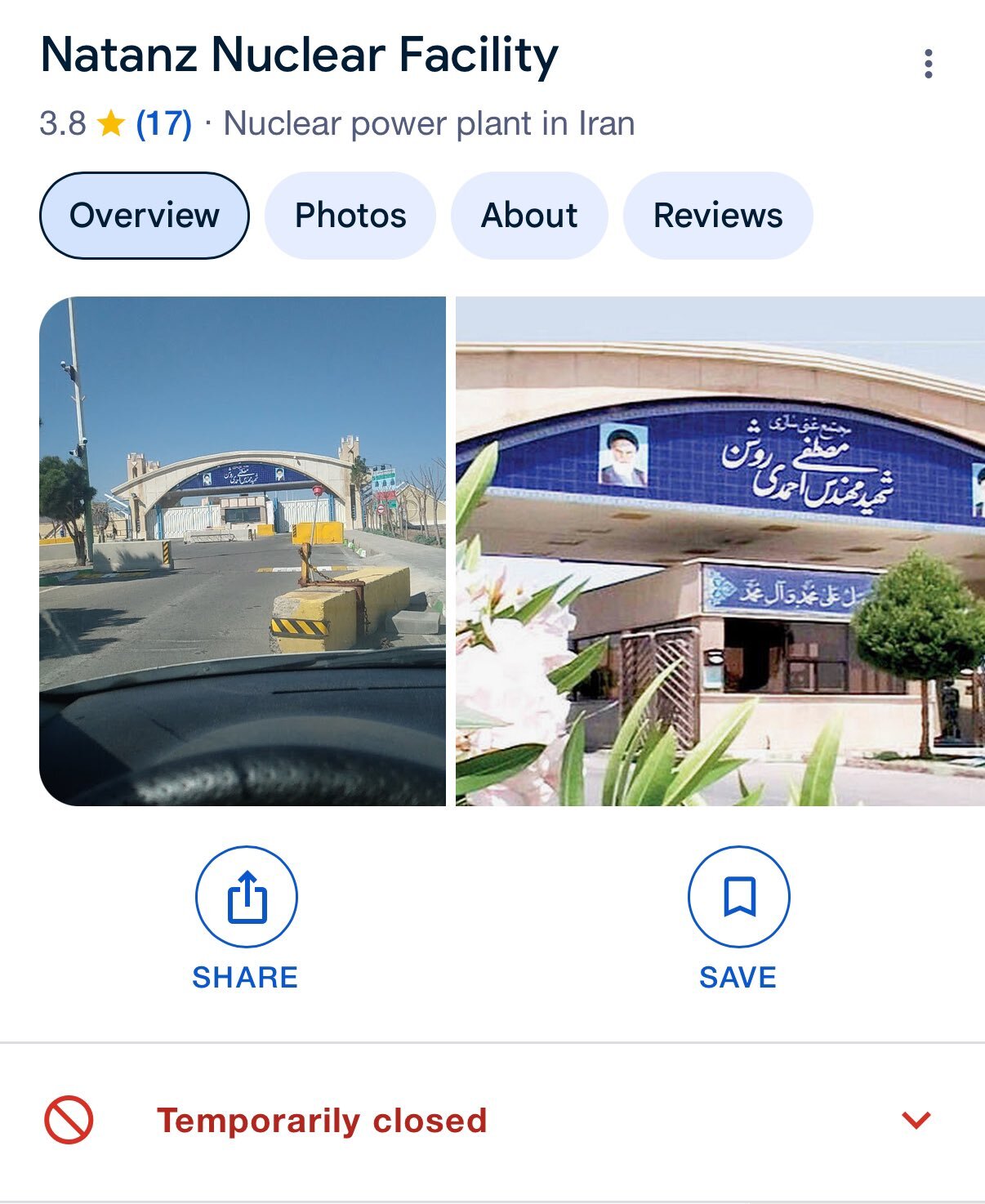Expand the Temporarily closed details
Image resolution: width=985 pixels, height=1204 pixels.
tap(916, 1120)
